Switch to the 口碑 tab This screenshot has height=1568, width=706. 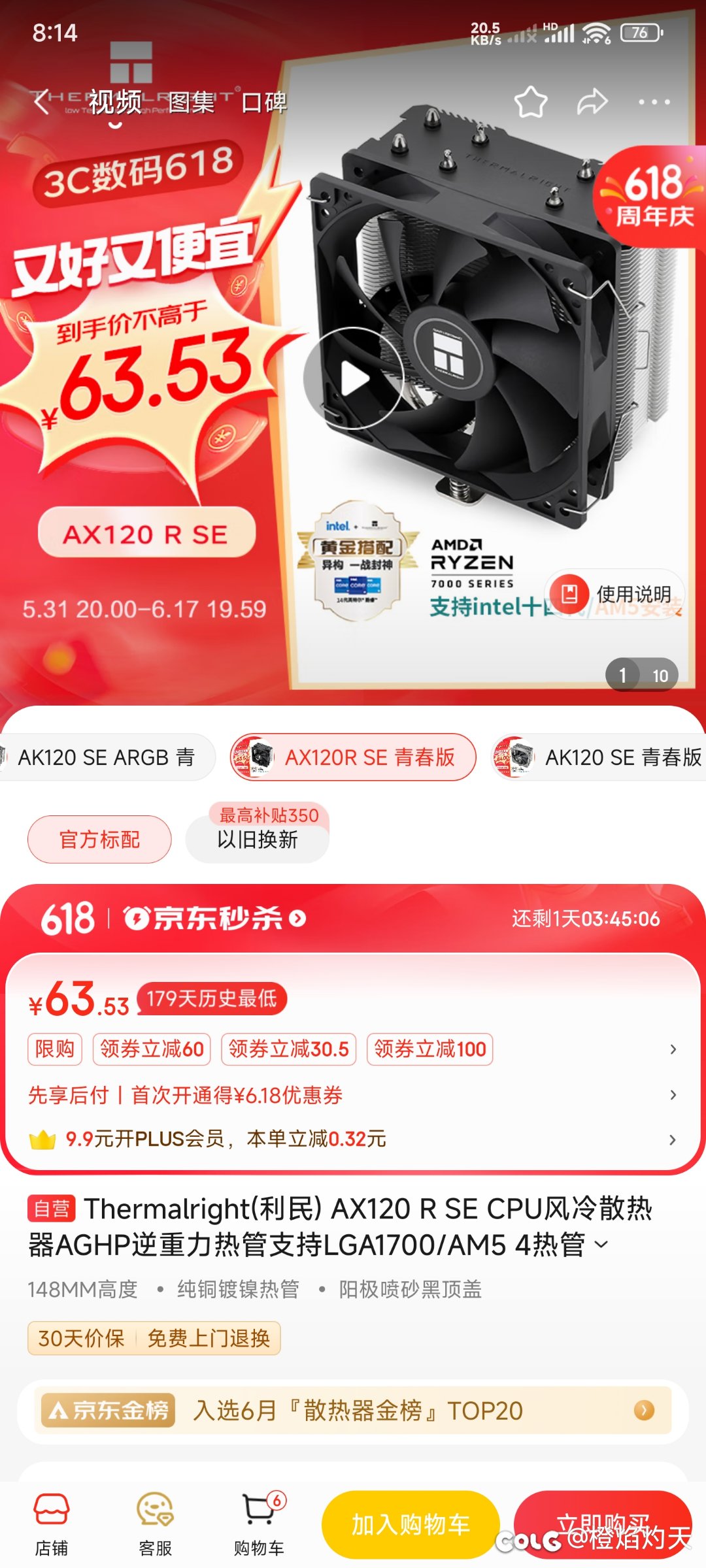(x=264, y=103)
